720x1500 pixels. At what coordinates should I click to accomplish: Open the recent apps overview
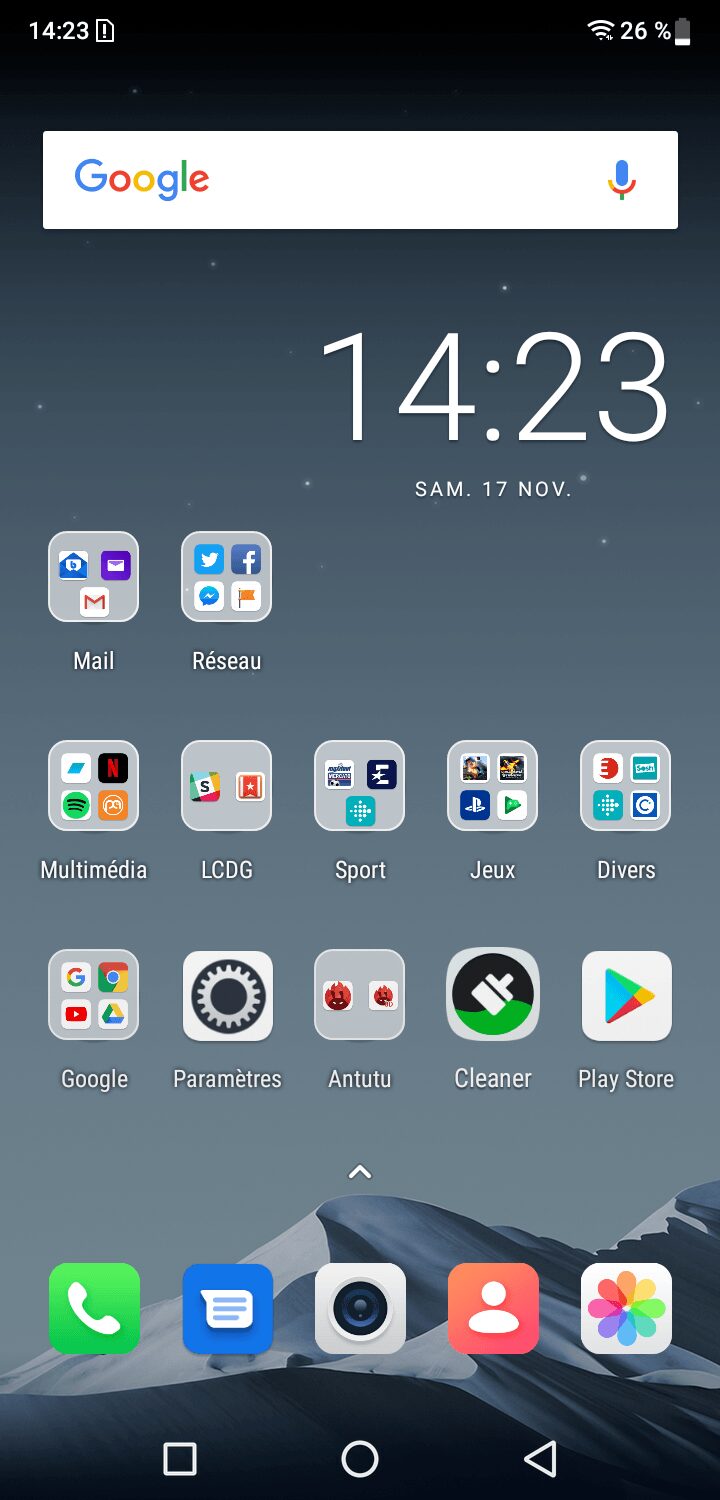pyautogui.click(x=180, y=1459)
